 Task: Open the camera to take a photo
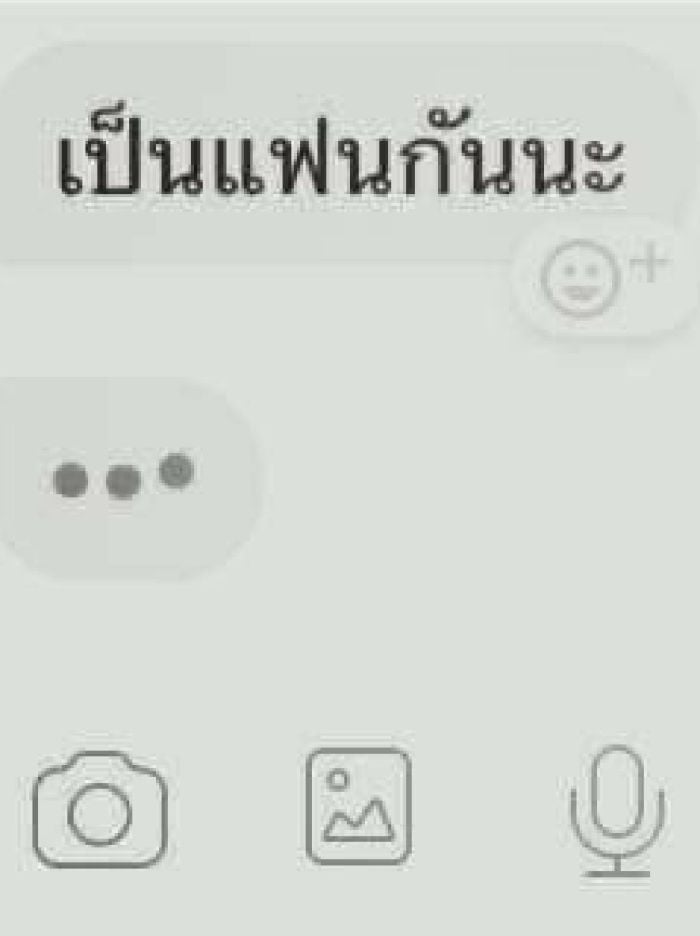tap(99, 810)
